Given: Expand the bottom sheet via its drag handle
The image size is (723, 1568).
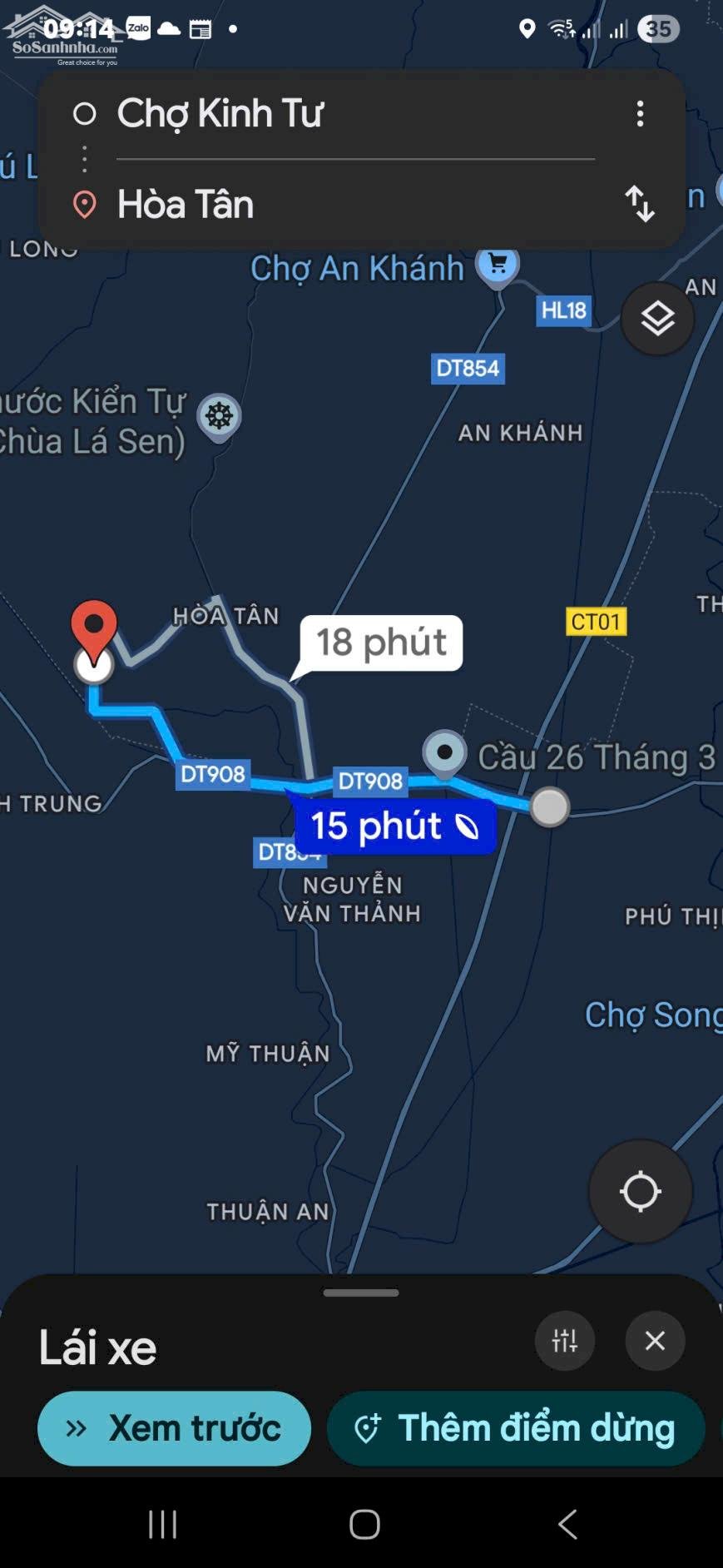Looking at the screenshot, I should click(x=361, y=1292).
